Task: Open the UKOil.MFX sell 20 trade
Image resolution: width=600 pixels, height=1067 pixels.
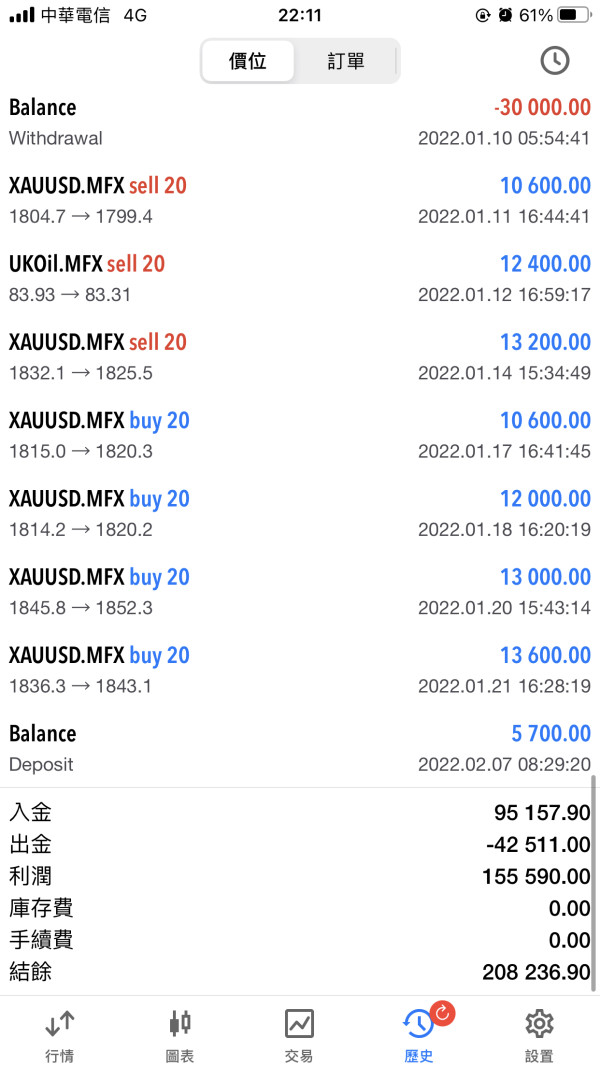Action: (x=300, y=278)
